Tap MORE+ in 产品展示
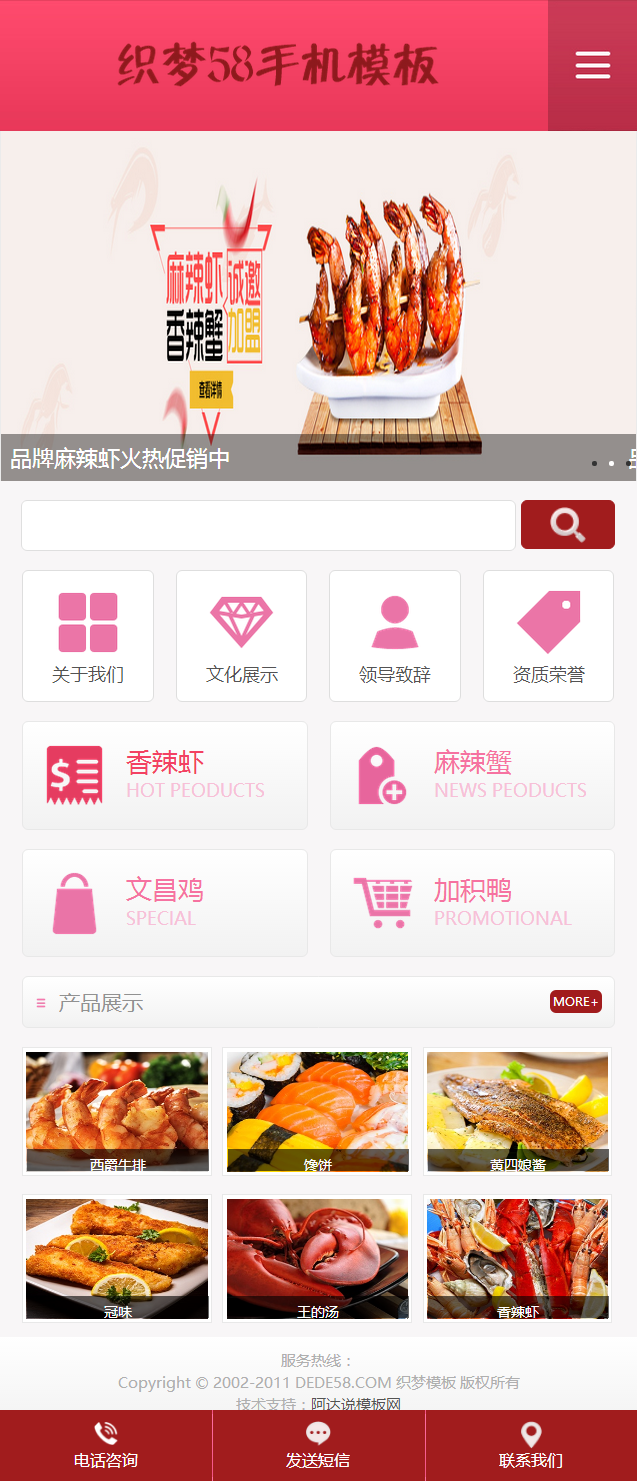The width and height of the screenshot is (637, 1481). pyautogui.click(x=575, y=1001)
